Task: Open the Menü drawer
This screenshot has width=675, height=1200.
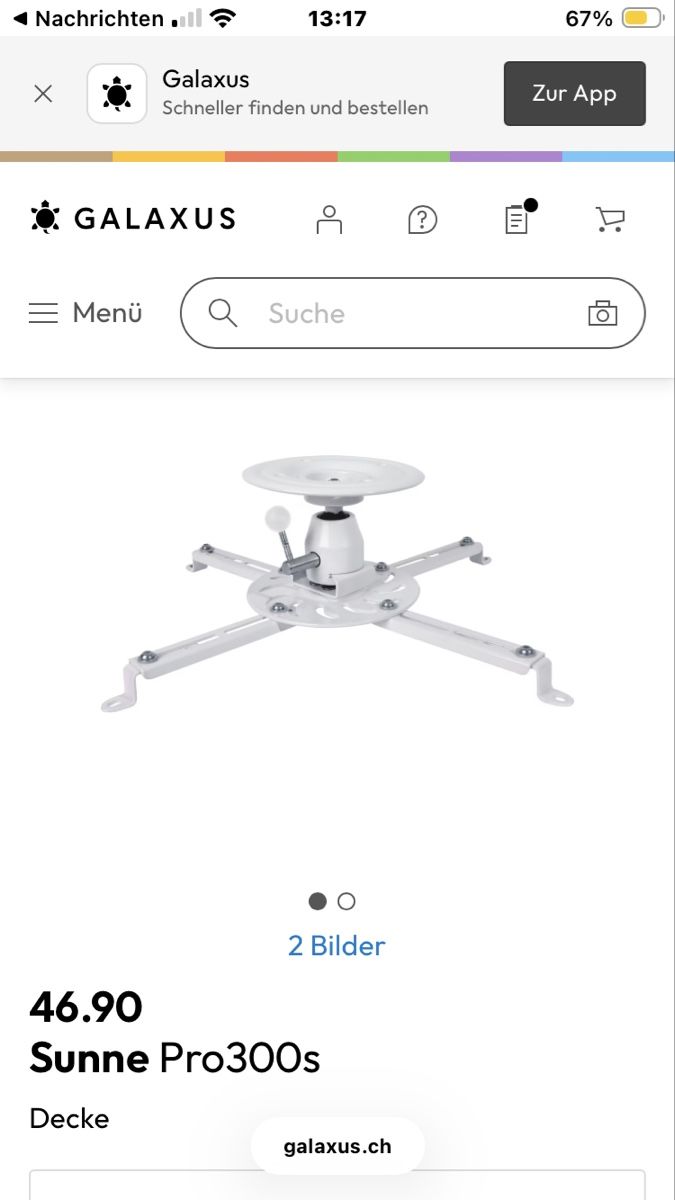Action: click(86, 313)
